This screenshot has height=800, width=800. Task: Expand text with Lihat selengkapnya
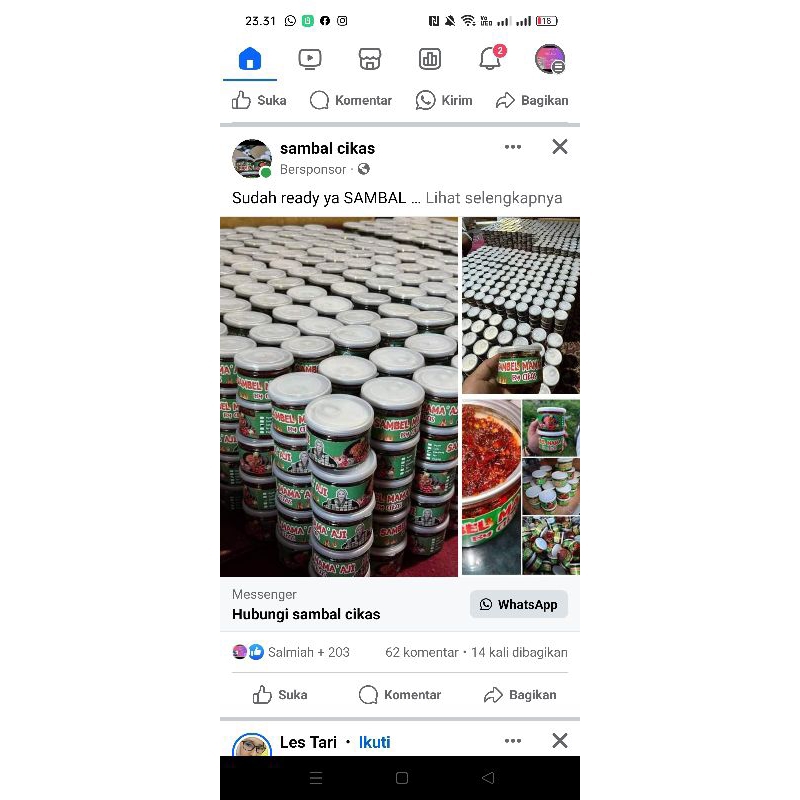(x=494, y=198)
